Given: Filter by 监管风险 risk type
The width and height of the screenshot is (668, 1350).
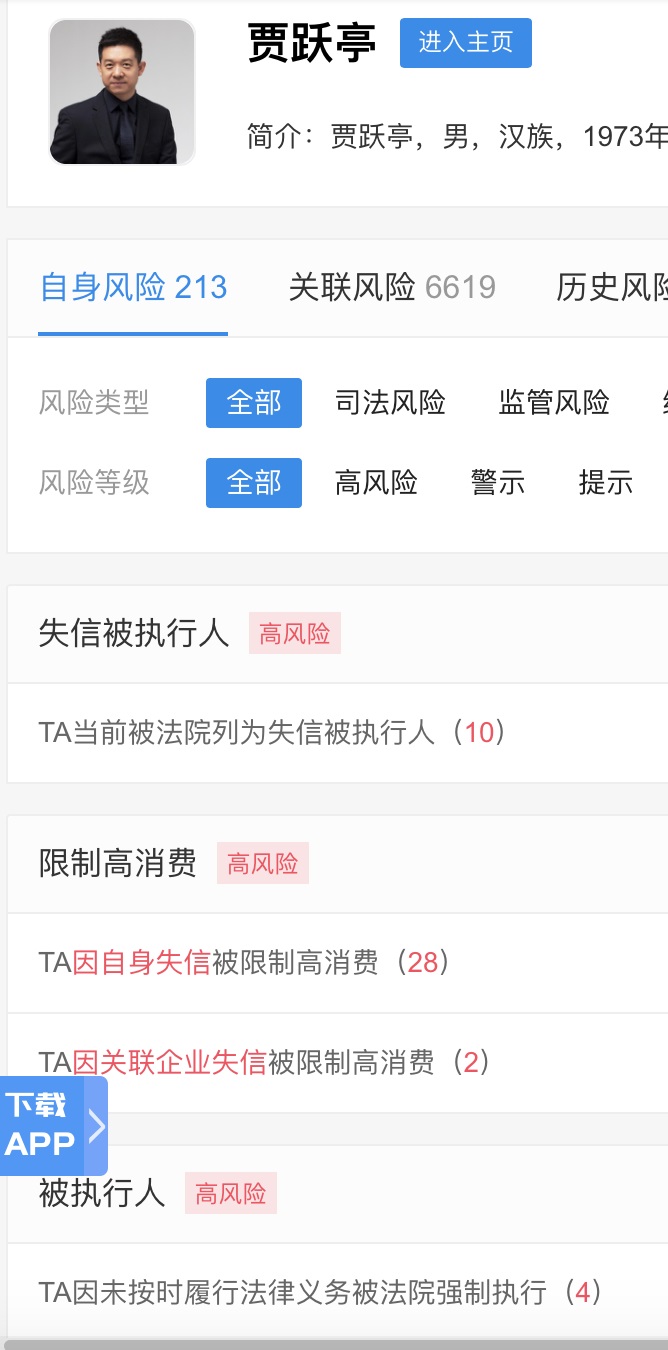Looking at the screenshot, I should coord(554,403).
